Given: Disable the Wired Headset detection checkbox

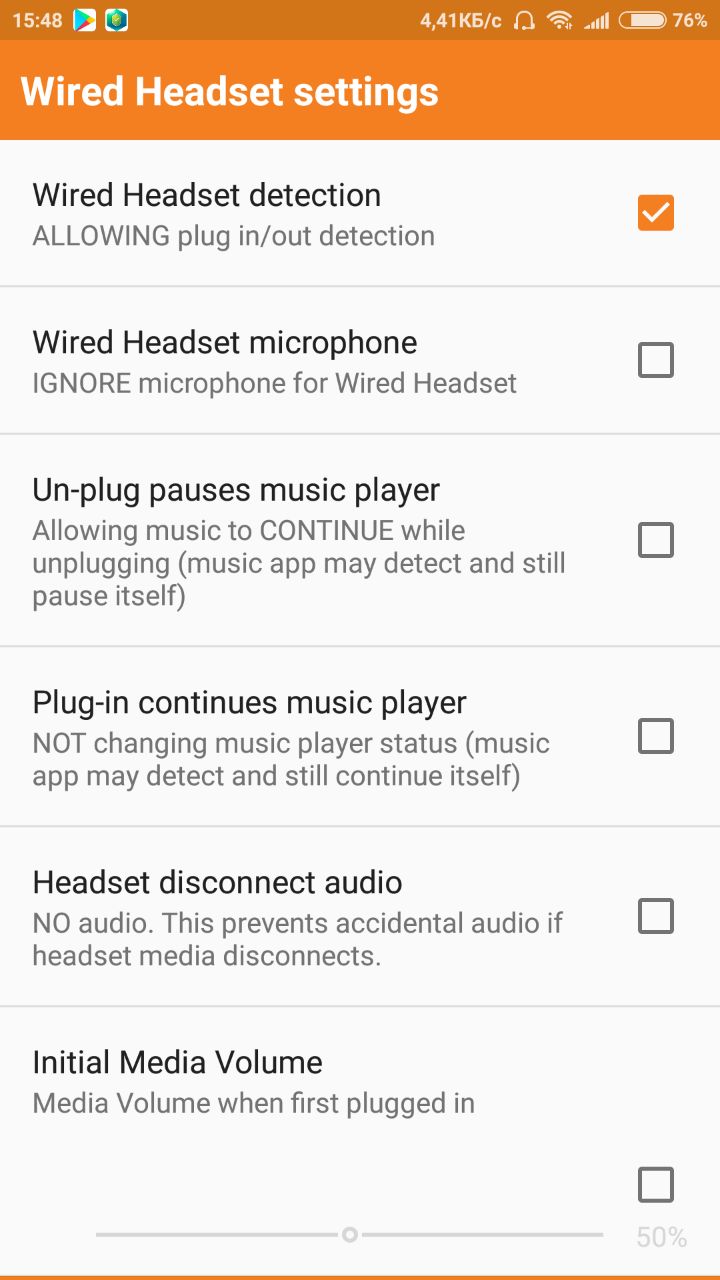Looking at the screenshot, I should tap(656, 213).
